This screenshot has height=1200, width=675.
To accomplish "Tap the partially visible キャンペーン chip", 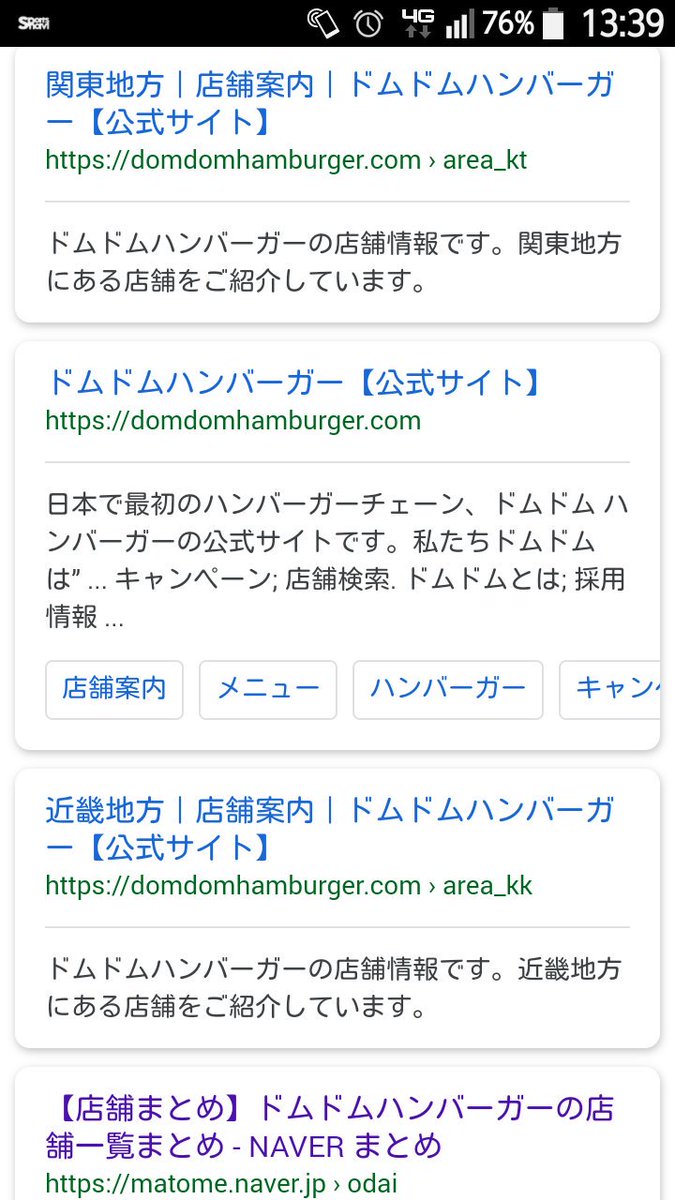I will (609, 689).
